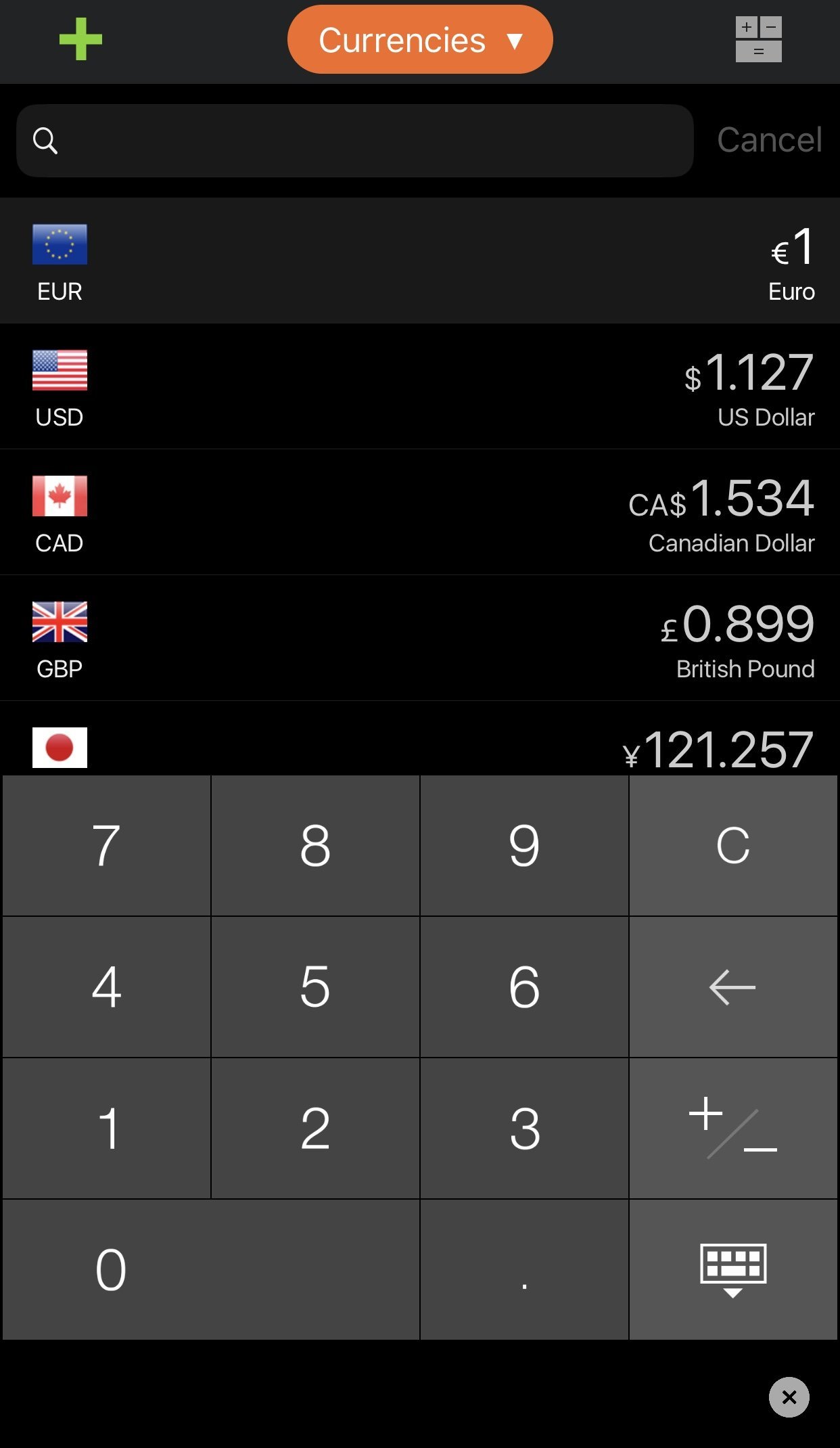Enter digit 3 on the keypad
The height and width of the screenshot is (1448, 840).
click(524, 1129)
